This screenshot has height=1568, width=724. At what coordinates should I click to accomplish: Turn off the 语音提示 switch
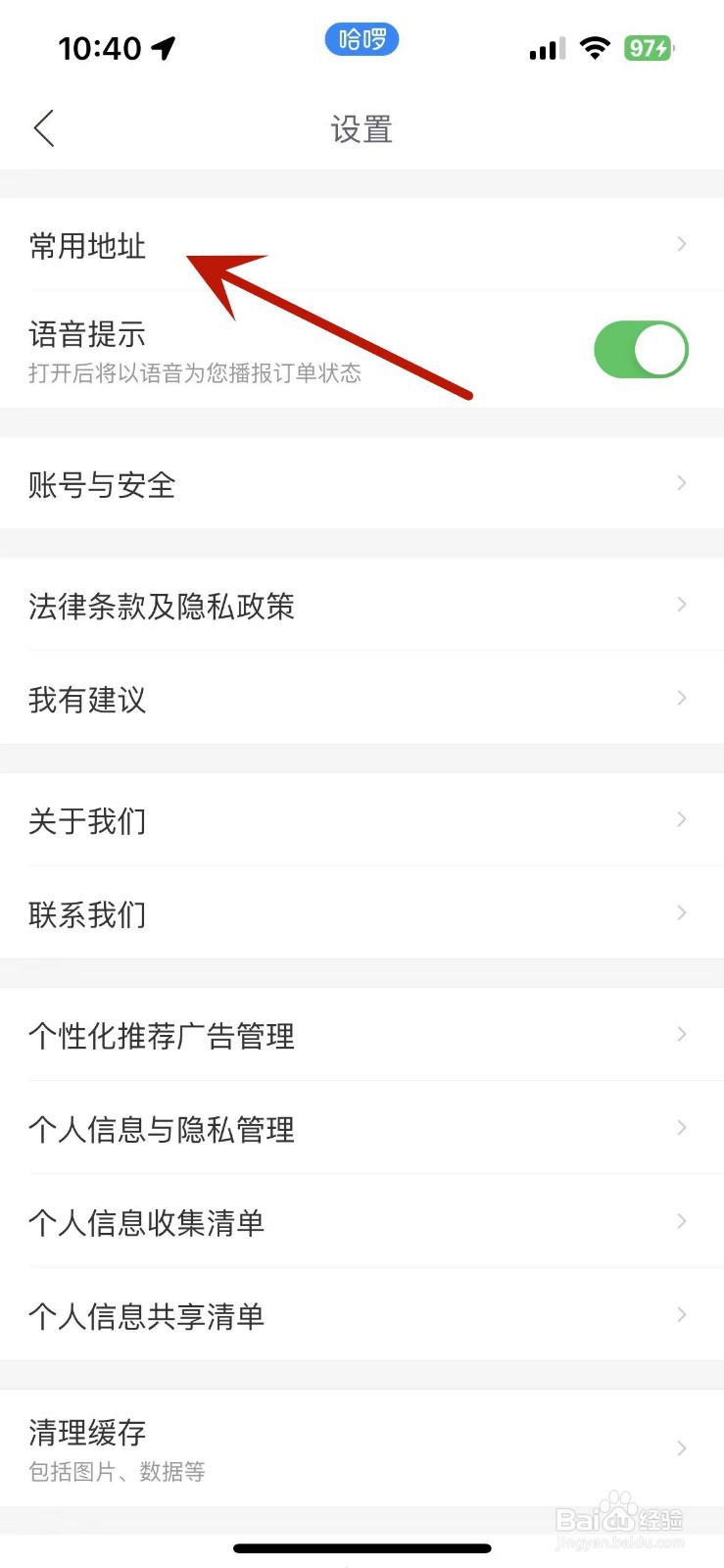click(x=641, y=350)
